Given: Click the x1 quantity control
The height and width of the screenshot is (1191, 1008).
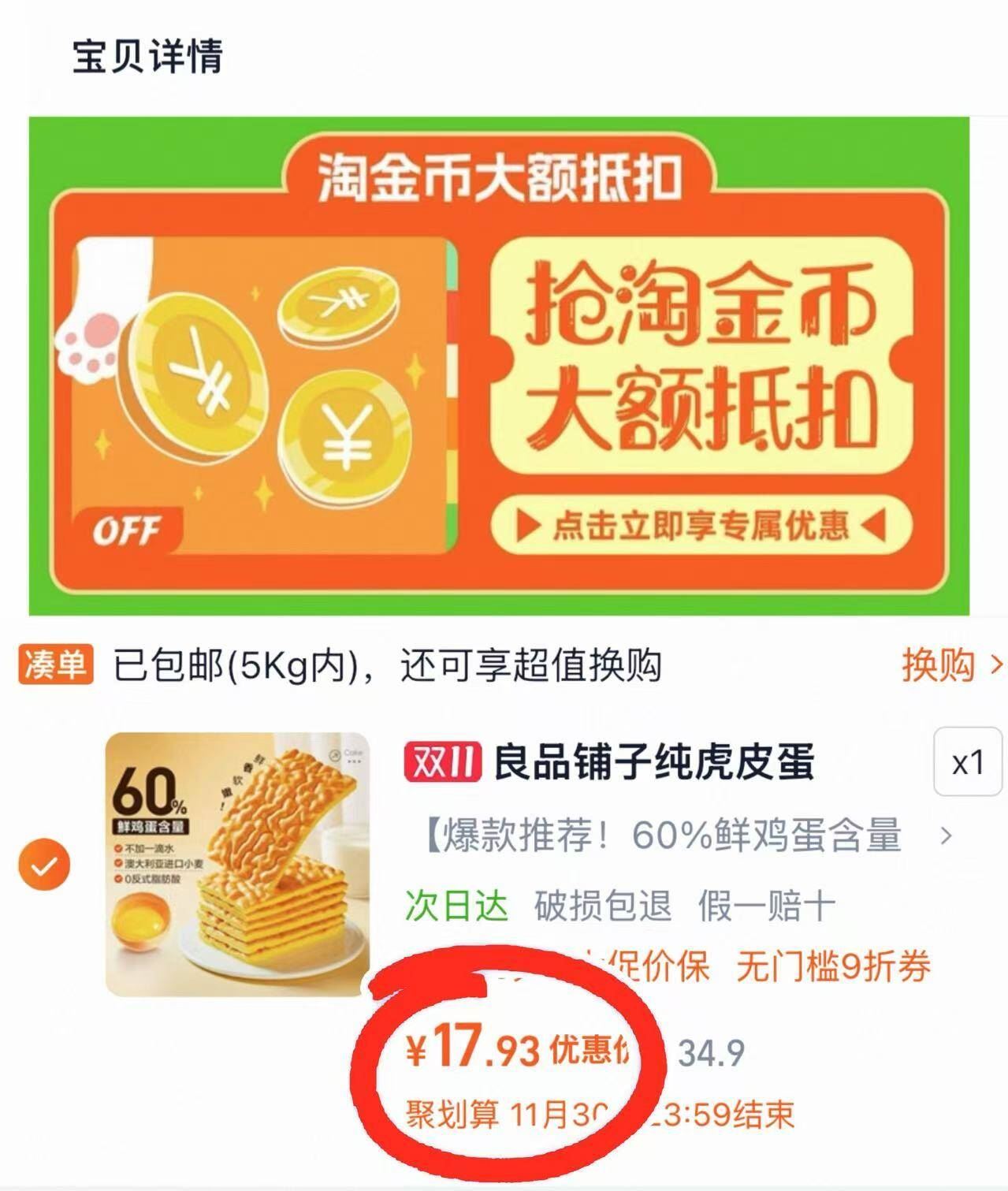Looking at the screenshot, I should click(970, 761).
